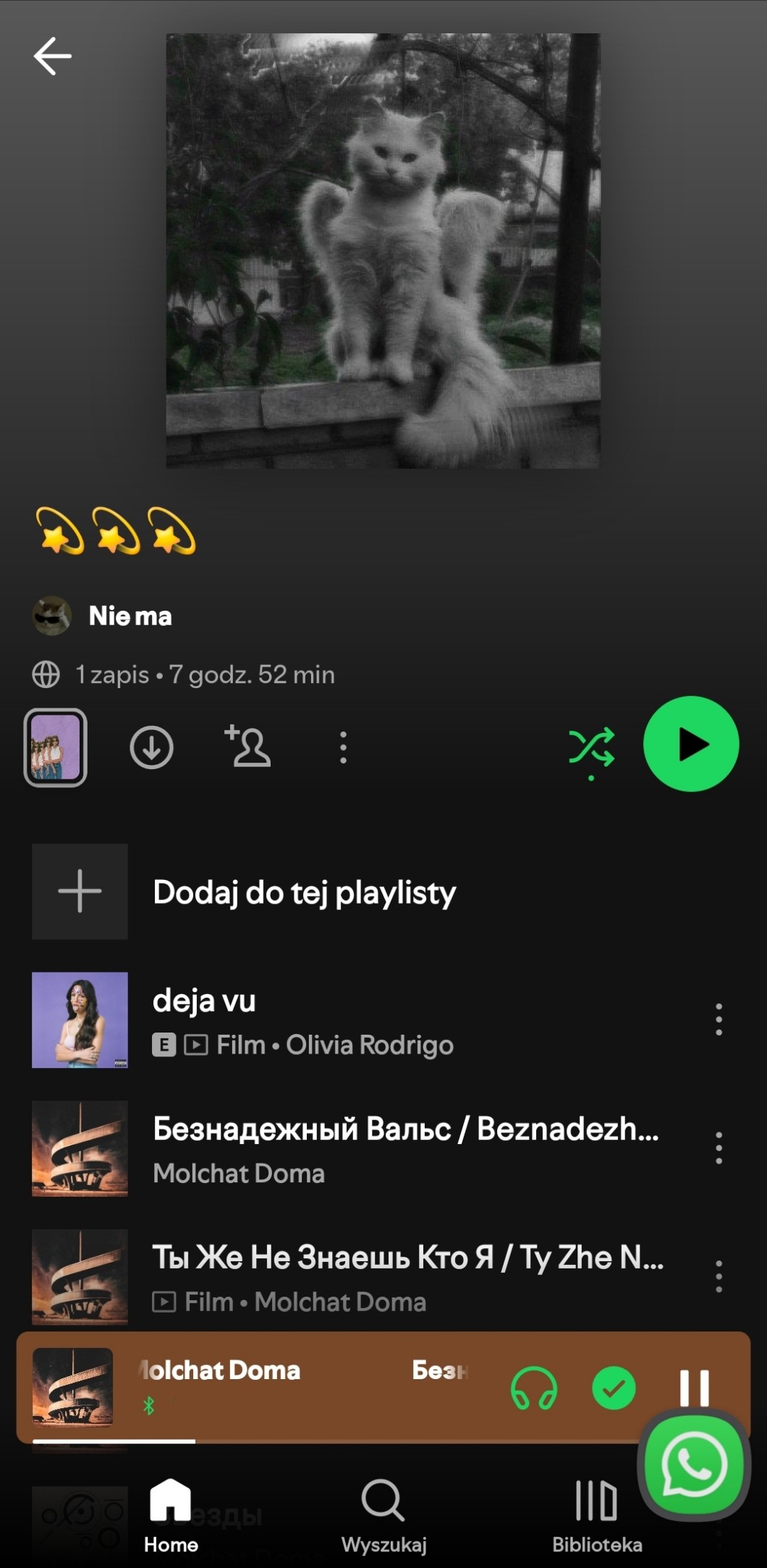Open the playlist owner profile Nie ma
Screen dimensions: 767x1568
130,616
